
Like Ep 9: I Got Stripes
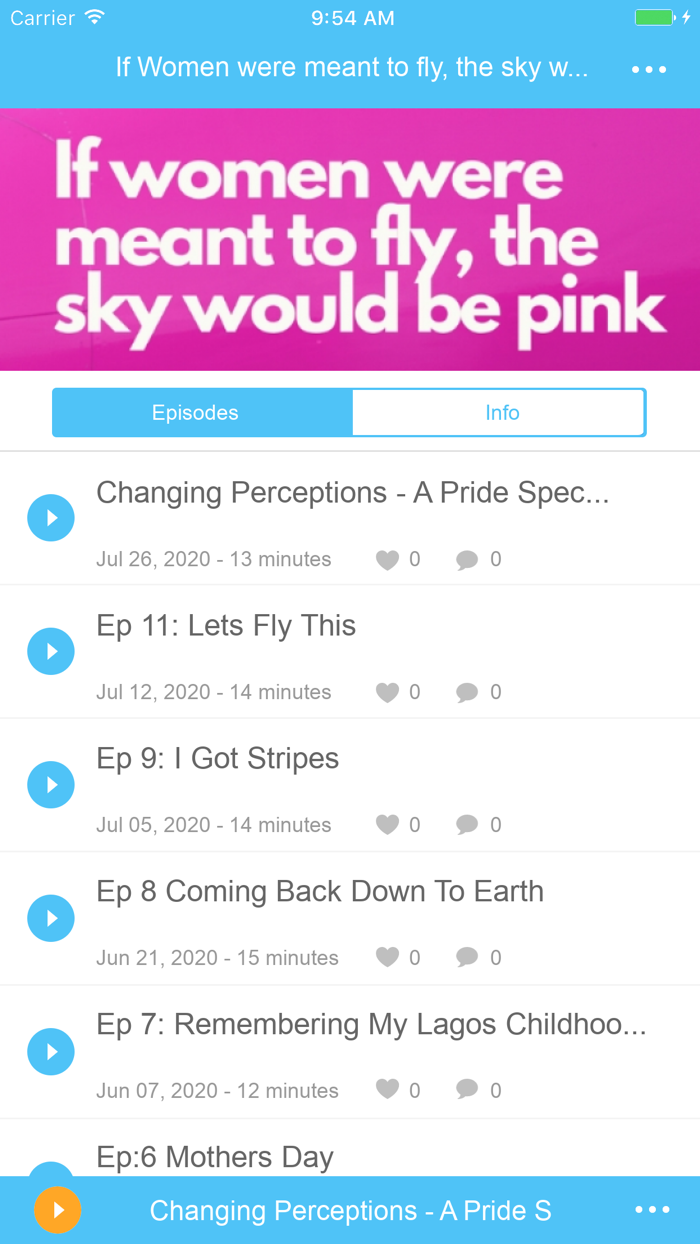tap(388, 826)
